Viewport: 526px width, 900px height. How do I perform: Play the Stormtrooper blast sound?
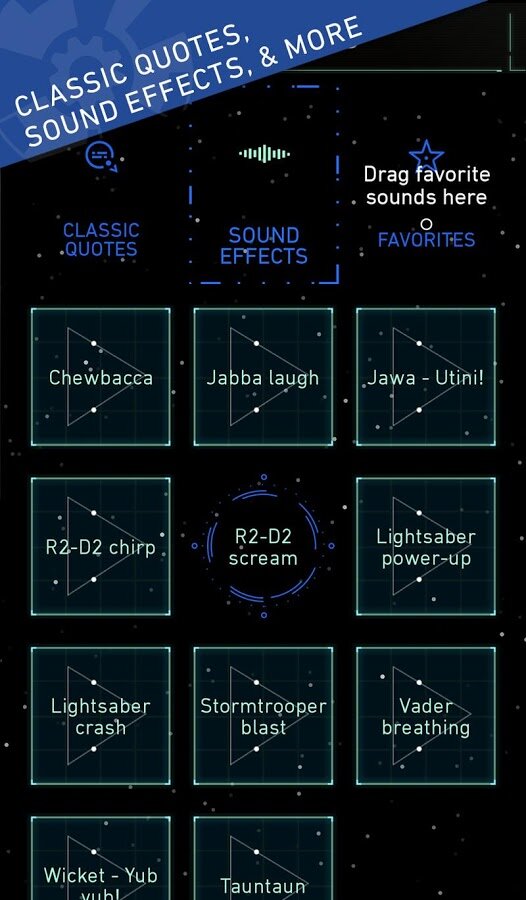tap(263, 716)
